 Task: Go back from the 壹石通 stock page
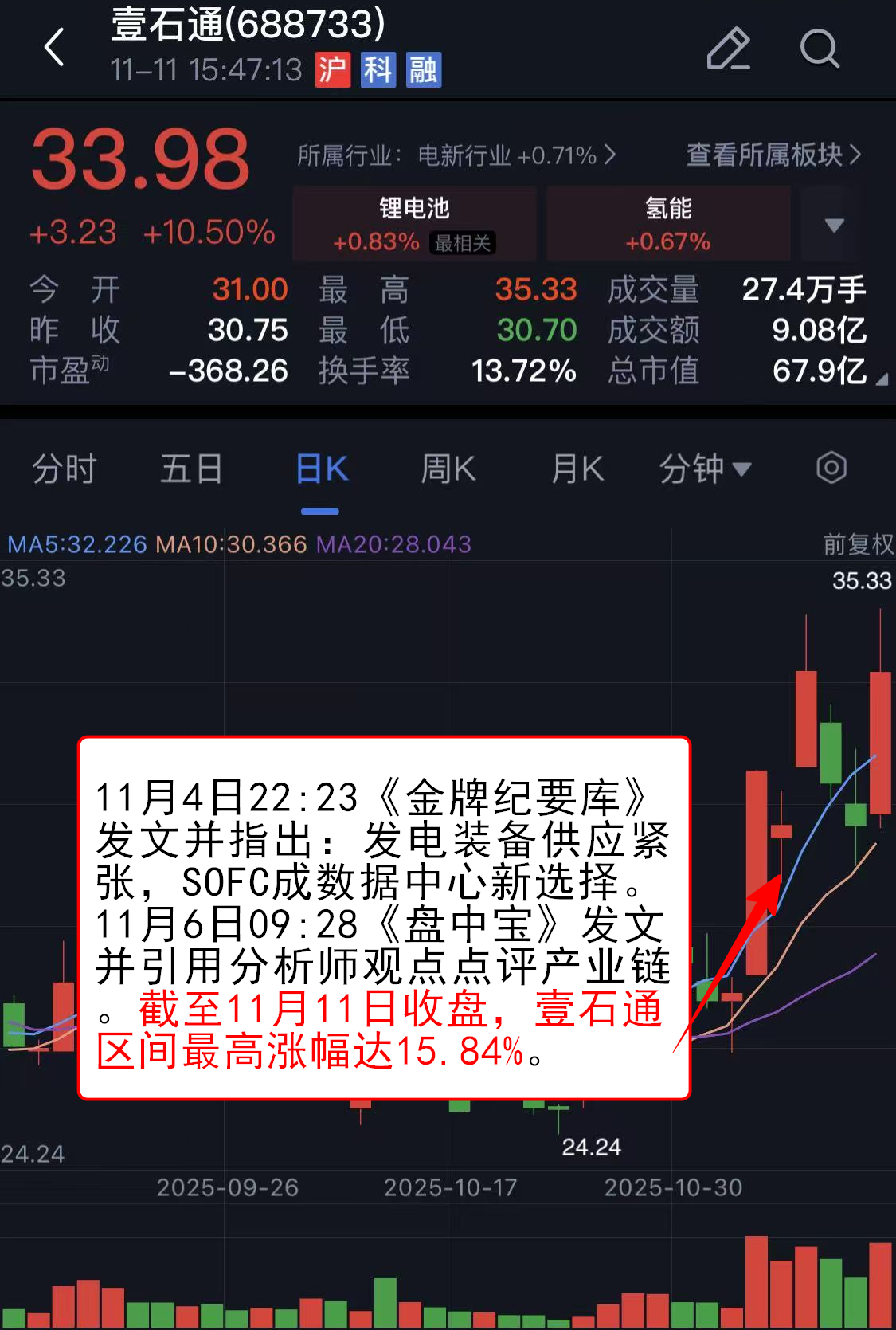tap(54, 48)
